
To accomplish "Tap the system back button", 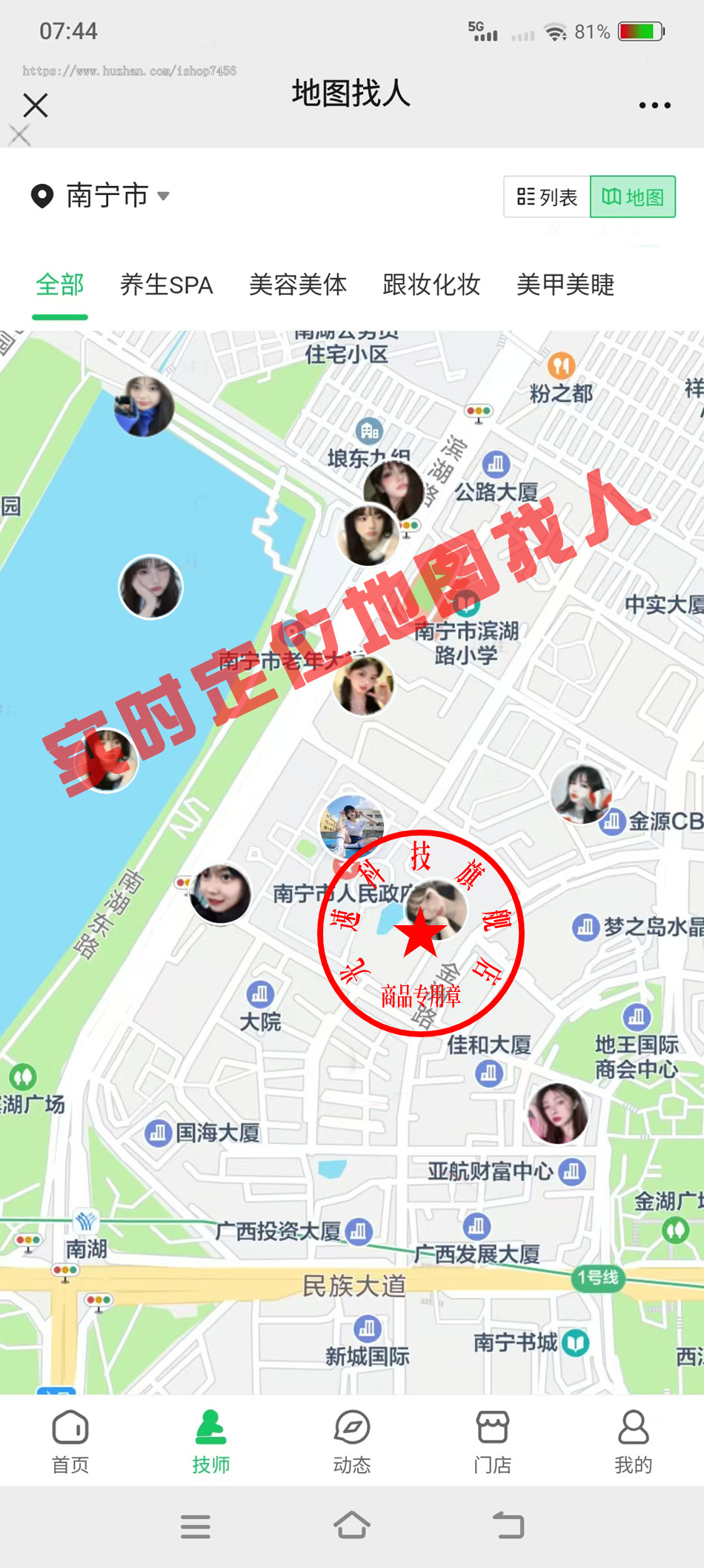I will pyautogui.click(x=508, y=1526).
